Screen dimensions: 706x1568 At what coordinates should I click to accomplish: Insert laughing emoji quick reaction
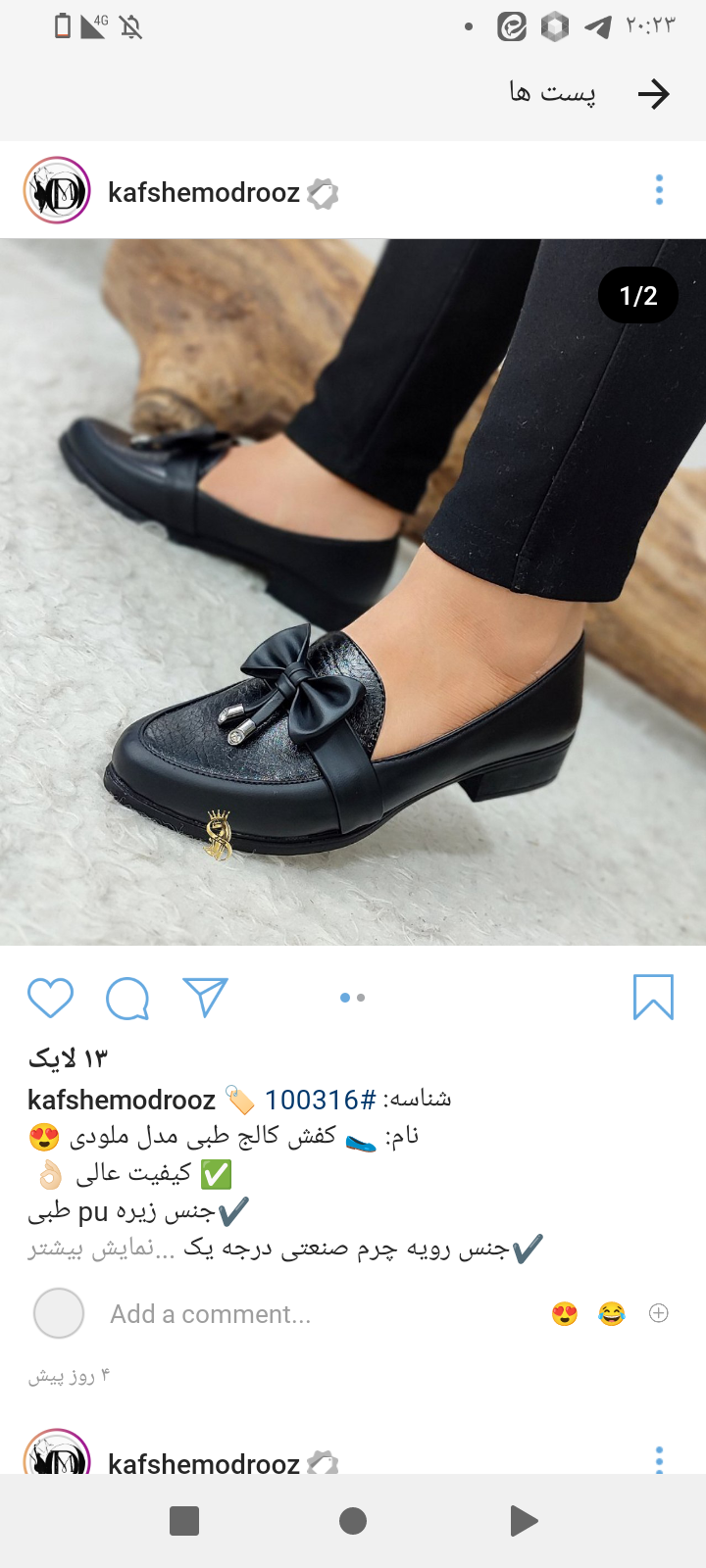coord(612,1313)
